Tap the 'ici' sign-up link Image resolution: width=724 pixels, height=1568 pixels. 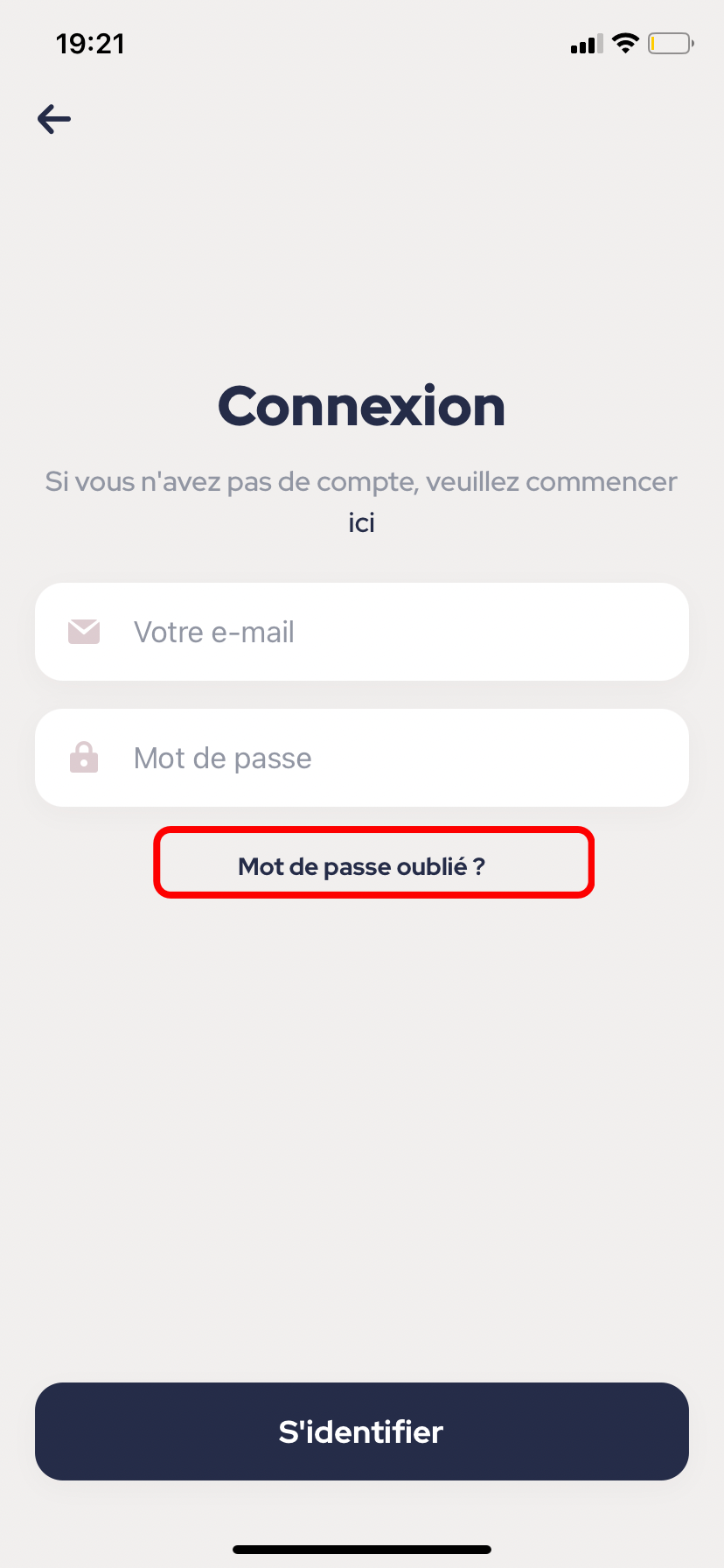pos(362,523)
